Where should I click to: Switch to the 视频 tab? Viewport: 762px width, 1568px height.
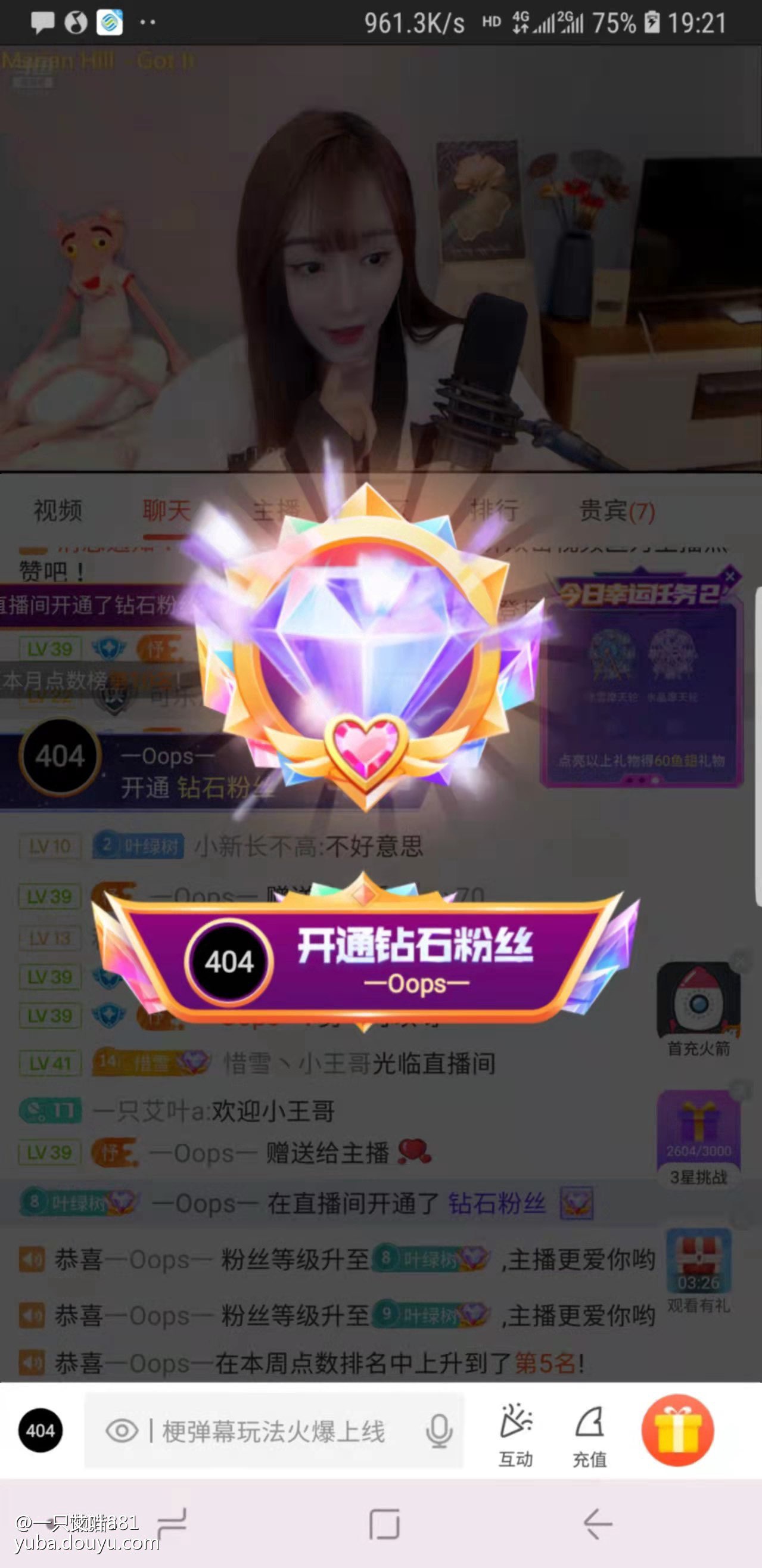(x=58, y=511)
